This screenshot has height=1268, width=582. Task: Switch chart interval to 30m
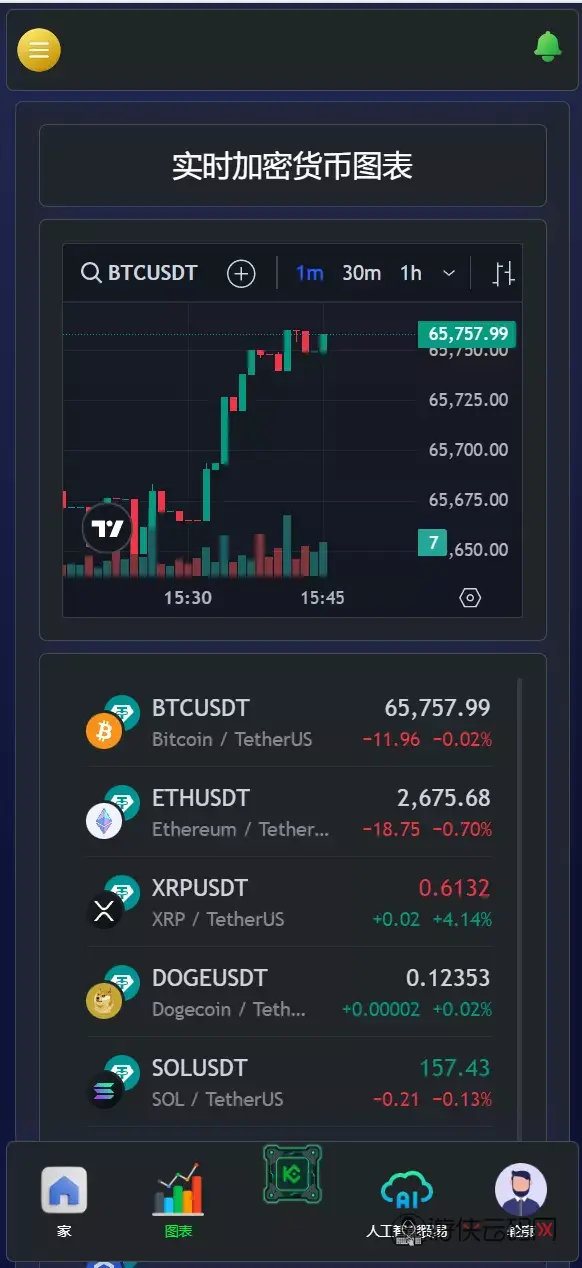point(361,273)
